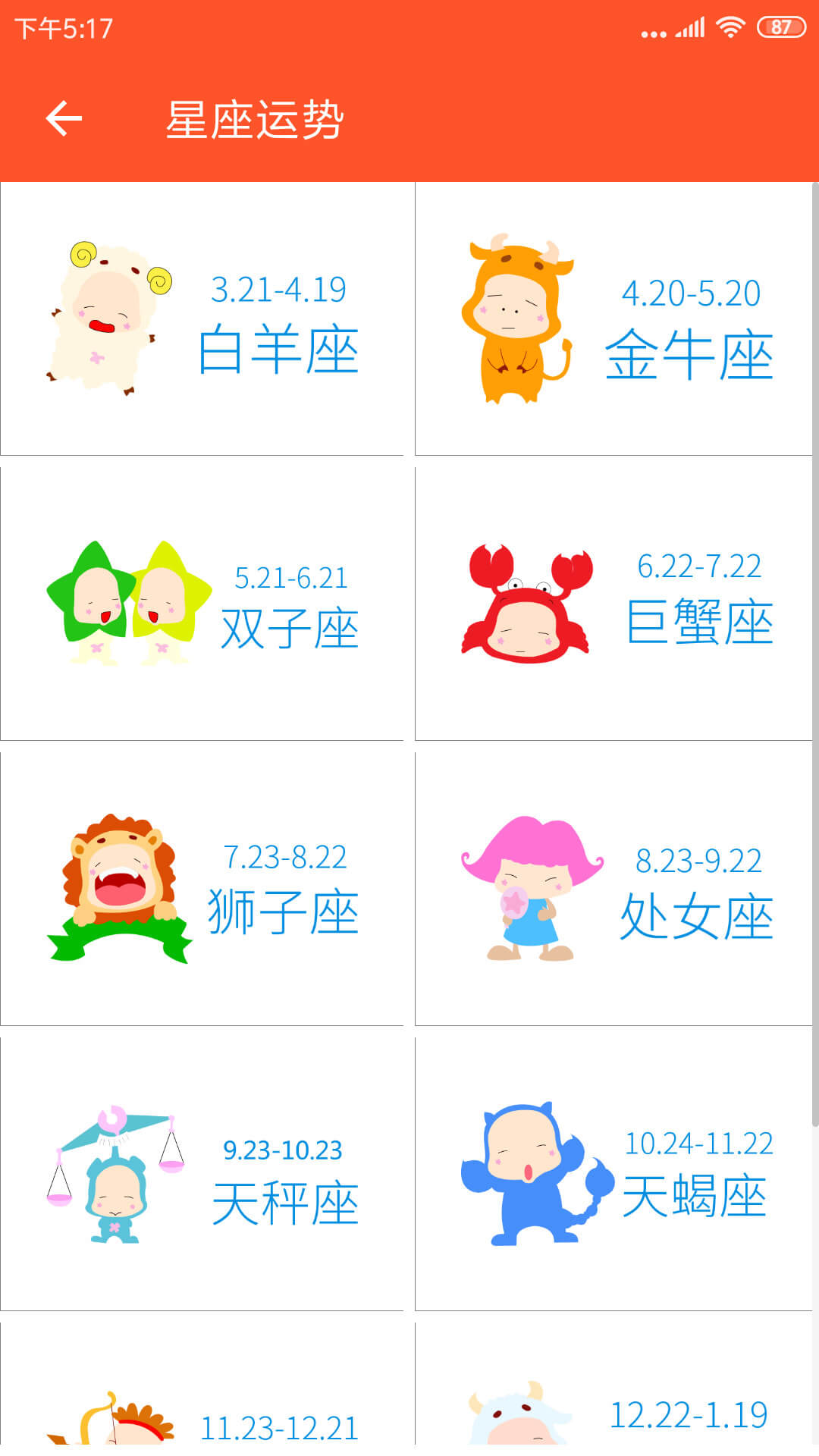Screen dimensions: 819x1456
Task: Tap the 天秤座 card
Action: point(202,1175)
